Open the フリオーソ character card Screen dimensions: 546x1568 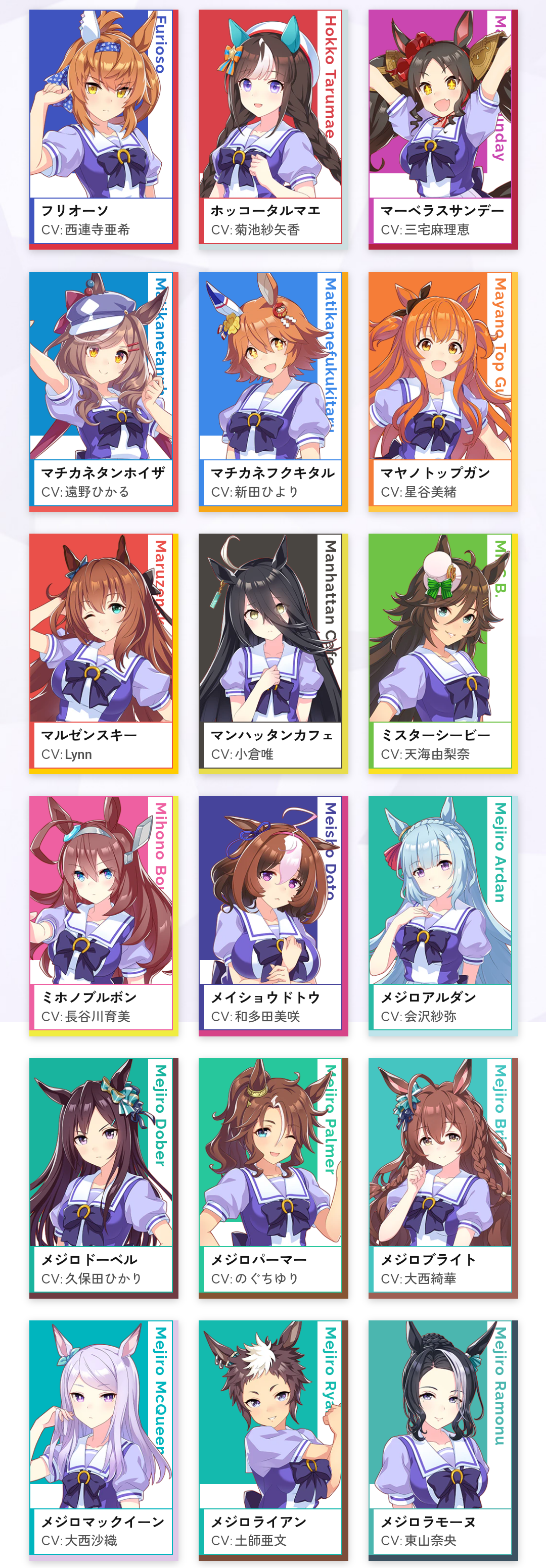point(104,129)
